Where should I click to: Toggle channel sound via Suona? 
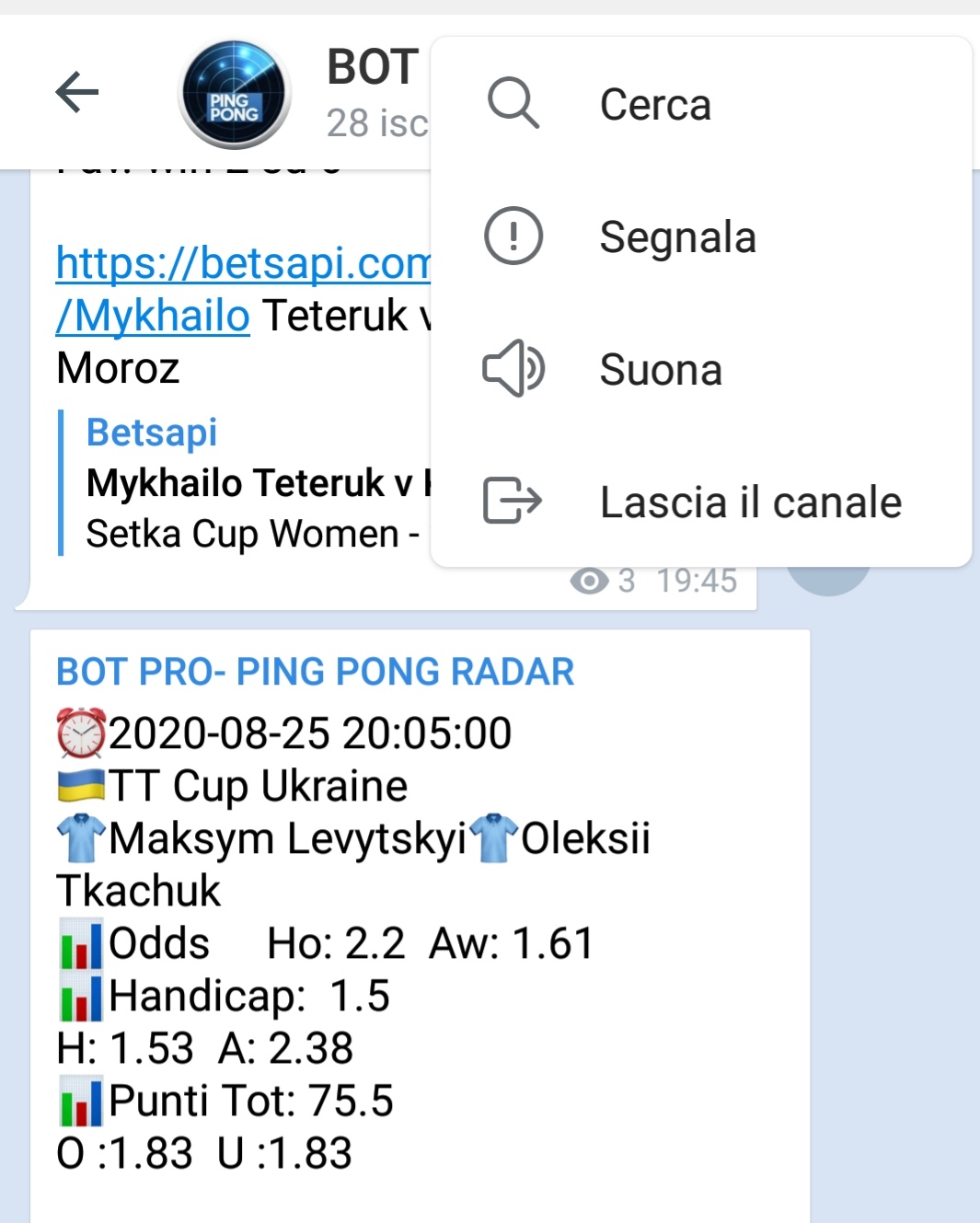pyautogui.click(x=661, y=369)
